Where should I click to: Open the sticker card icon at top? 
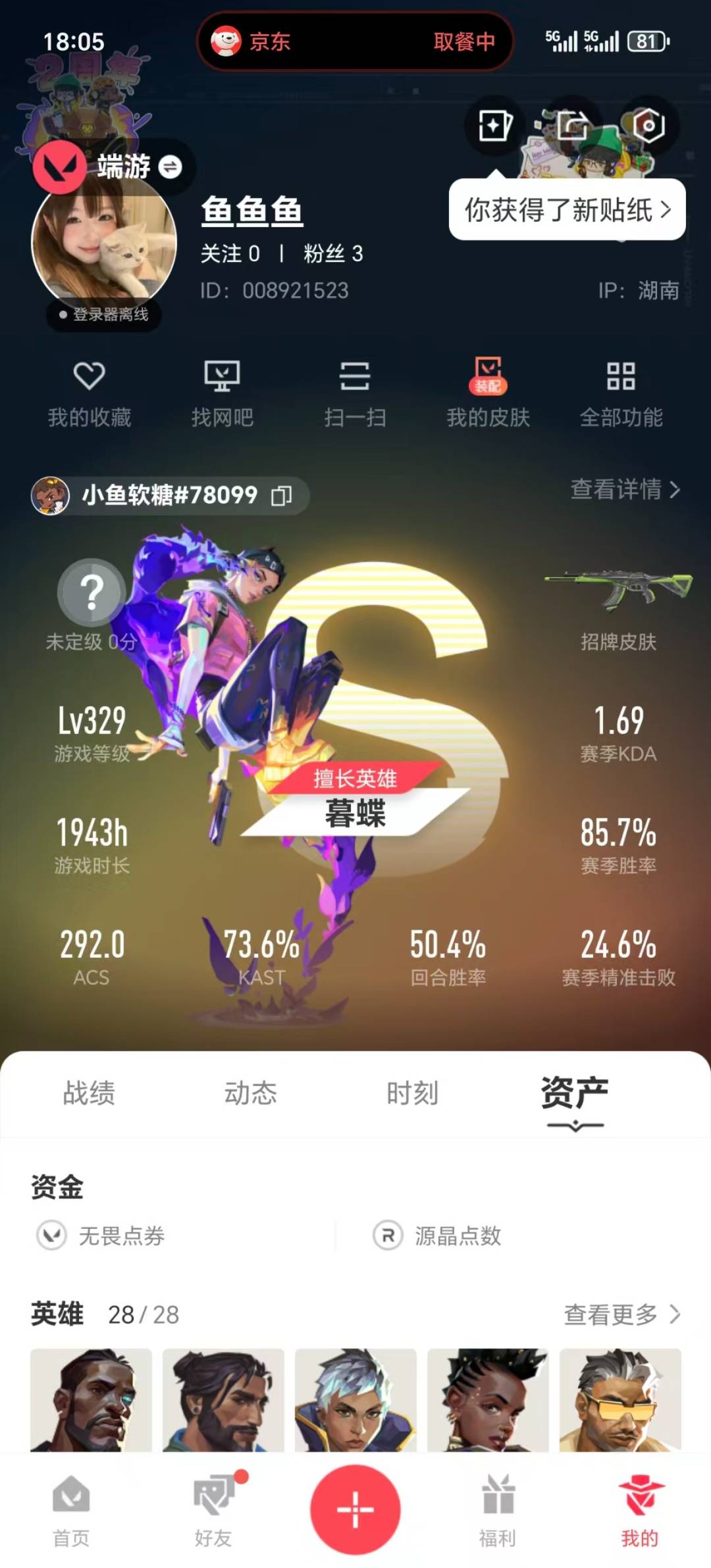pyautogui.click(x=495, y=126)
